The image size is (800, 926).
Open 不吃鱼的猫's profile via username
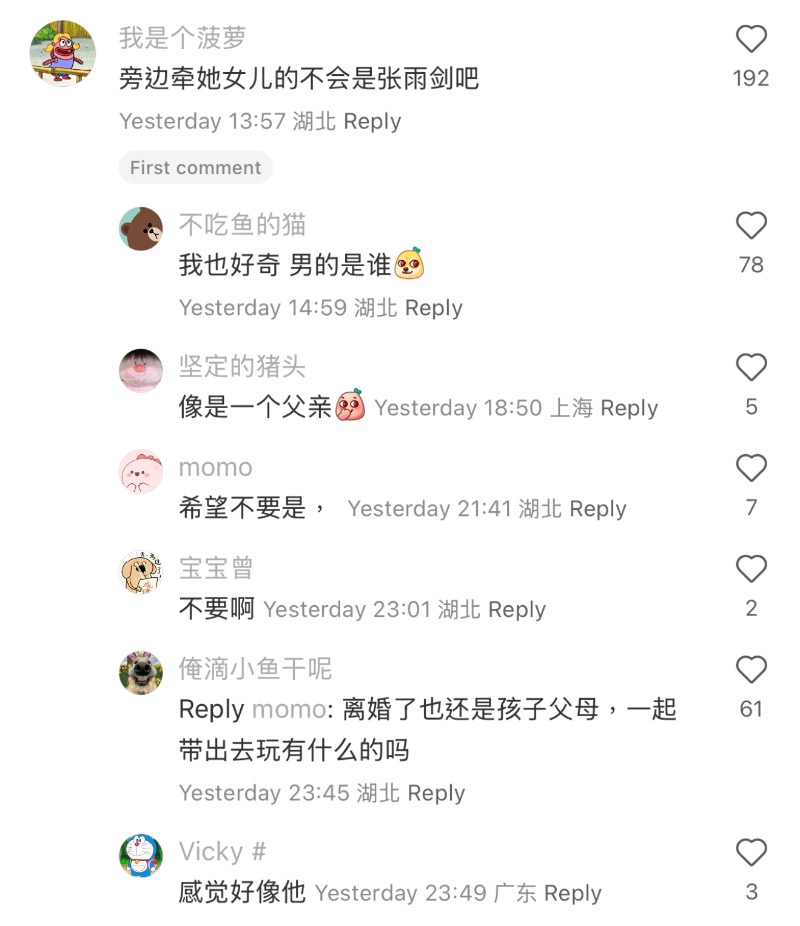click(242, 225)
